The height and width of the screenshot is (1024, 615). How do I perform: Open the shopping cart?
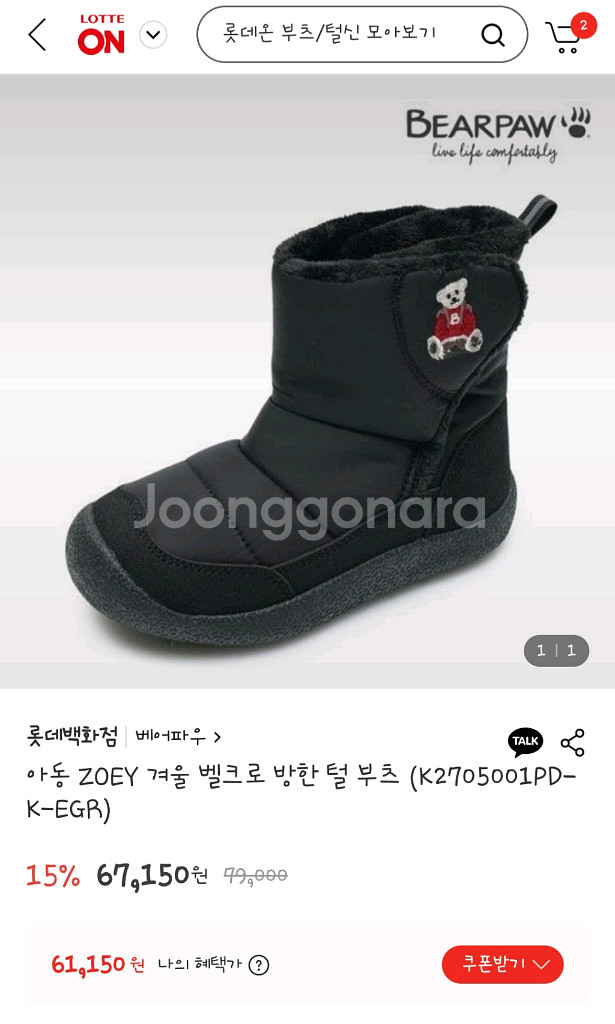tap(567, 36)
